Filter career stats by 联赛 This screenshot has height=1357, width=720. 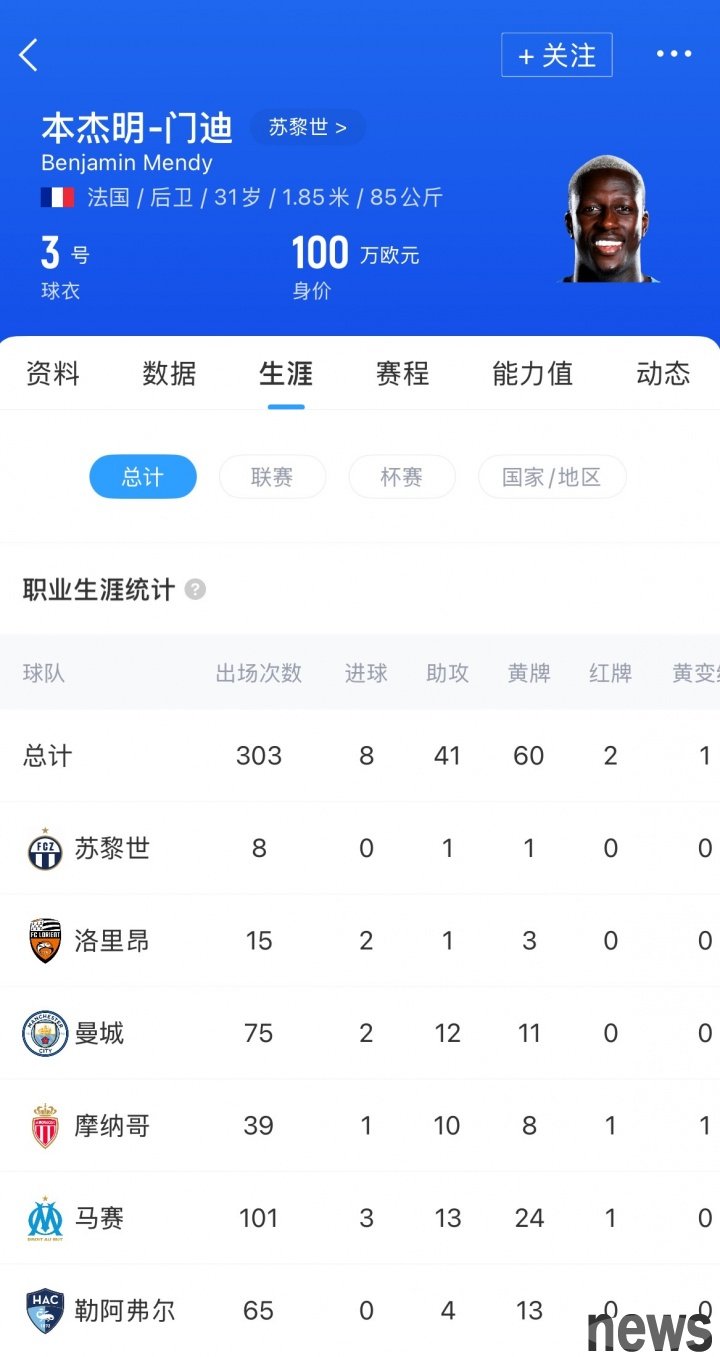[272, 477]
